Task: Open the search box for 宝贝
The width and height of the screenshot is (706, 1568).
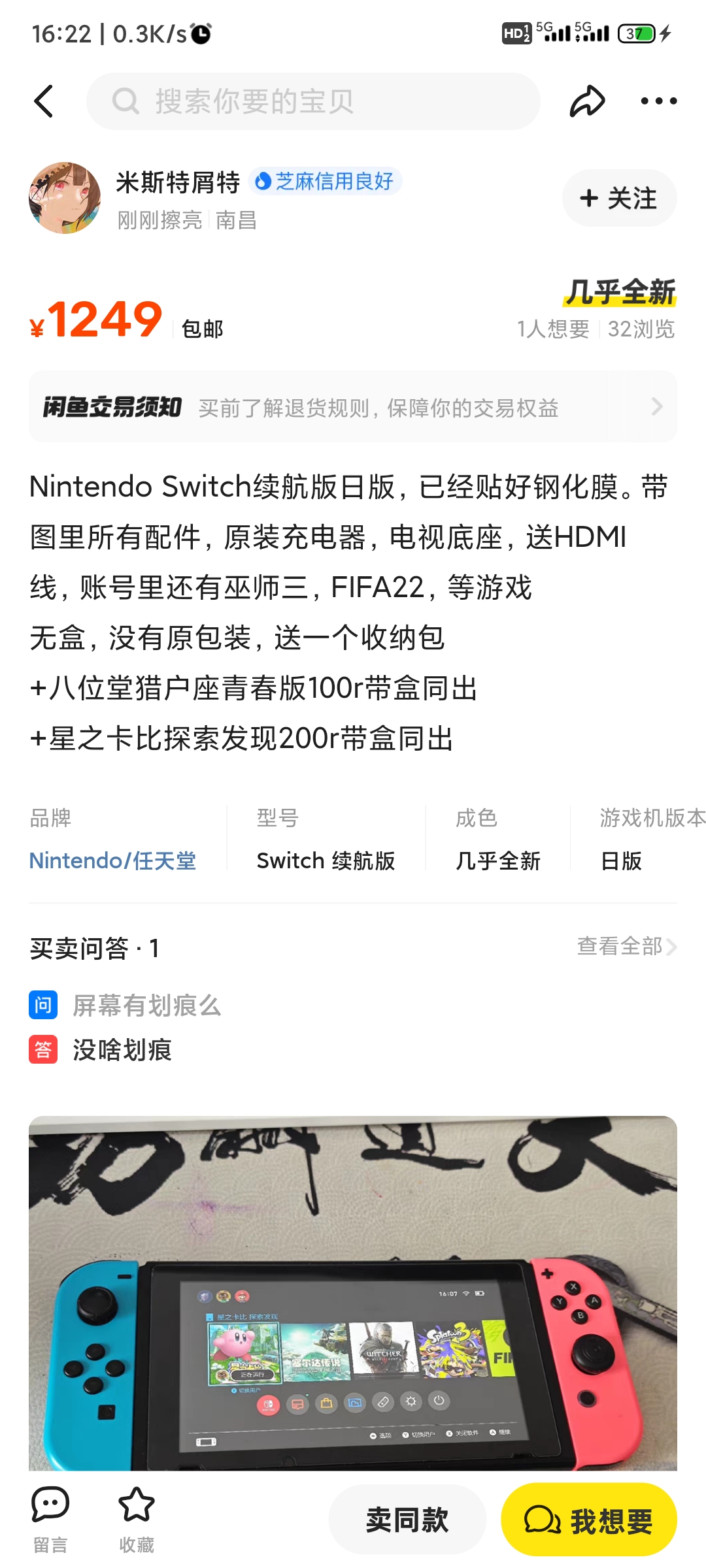Action: tap(314, 101)
